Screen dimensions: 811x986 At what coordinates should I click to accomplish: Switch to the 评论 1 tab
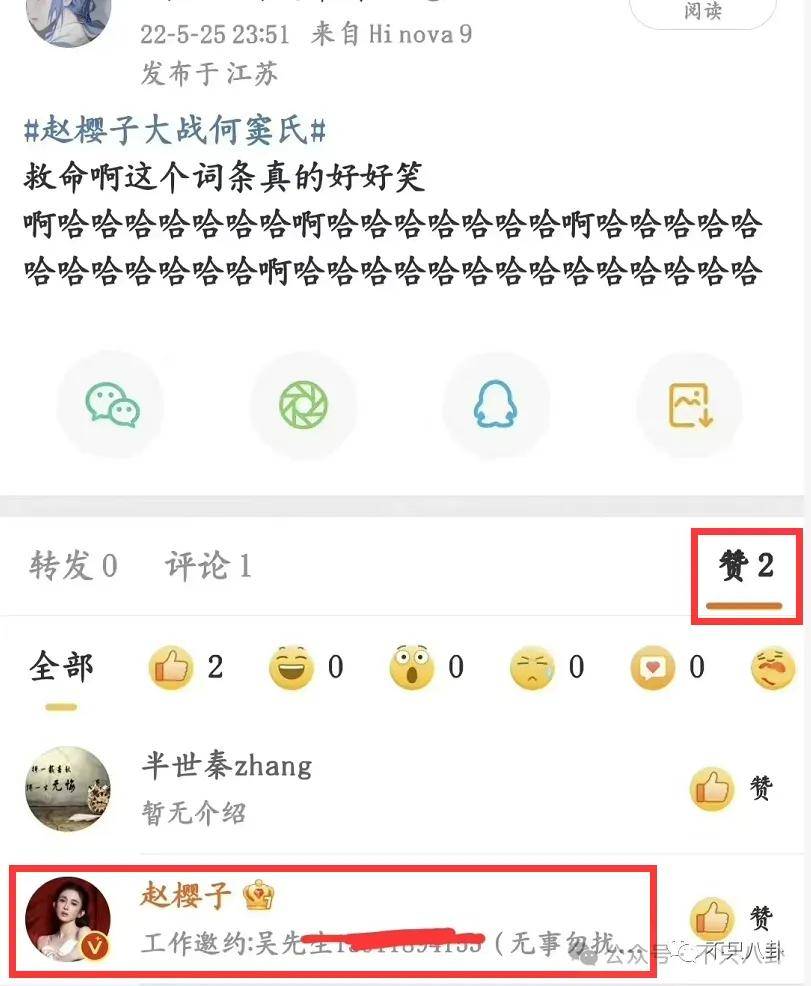coord(208,566)
